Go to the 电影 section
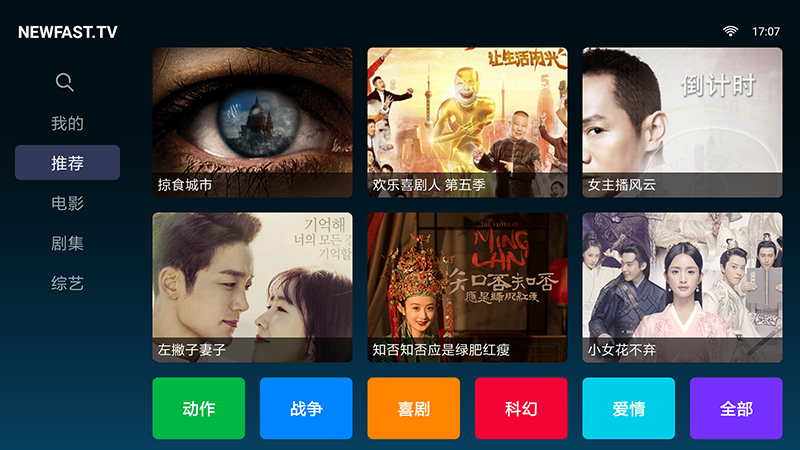Viewport: 800px width, 450px height. [67, 203]
